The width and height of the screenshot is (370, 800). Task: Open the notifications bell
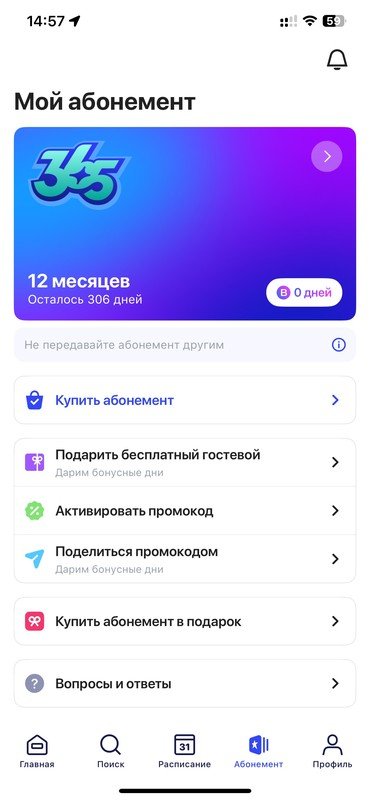(337, 60)
